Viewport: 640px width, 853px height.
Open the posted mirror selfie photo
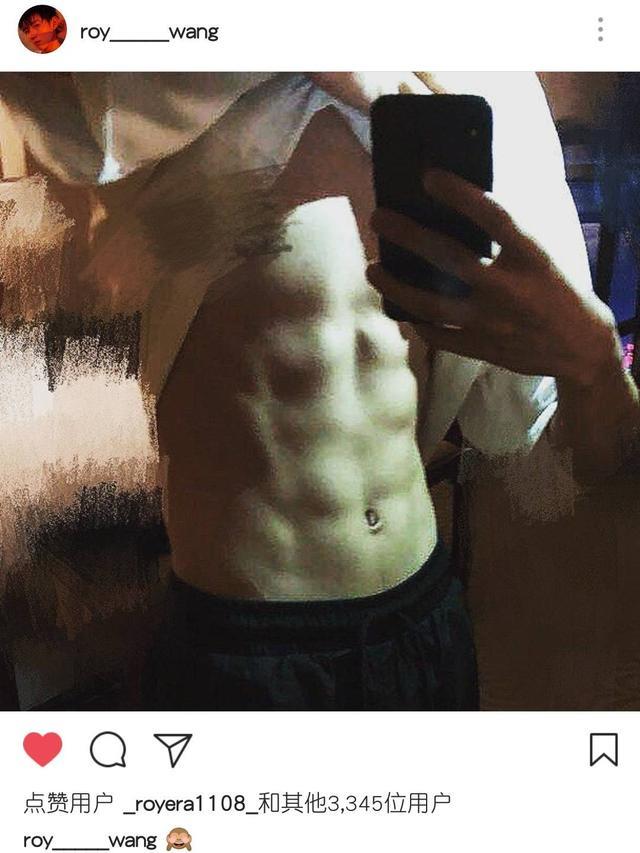pos(320,390)
